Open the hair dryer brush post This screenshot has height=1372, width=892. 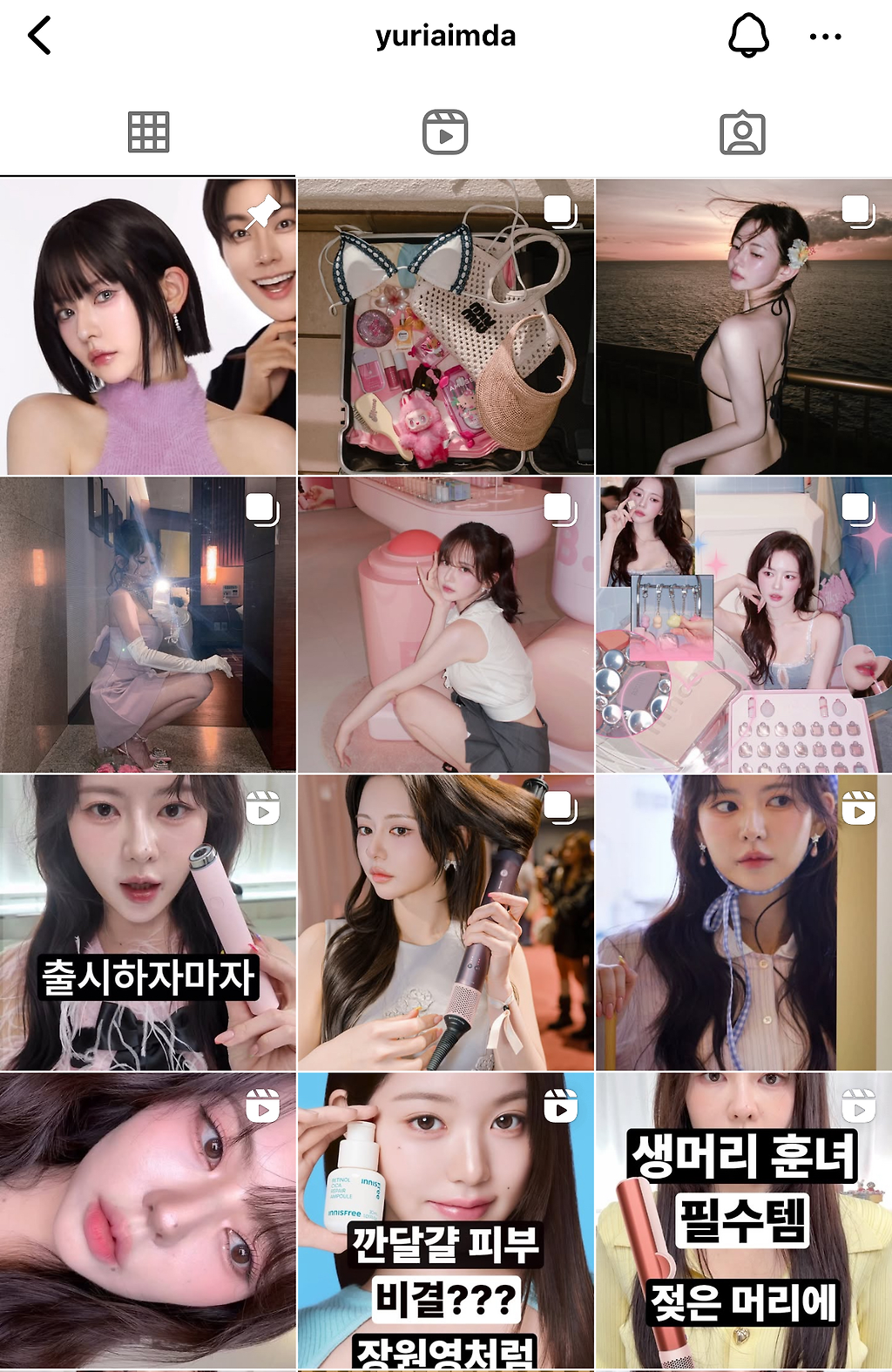(x=445, y=923)
